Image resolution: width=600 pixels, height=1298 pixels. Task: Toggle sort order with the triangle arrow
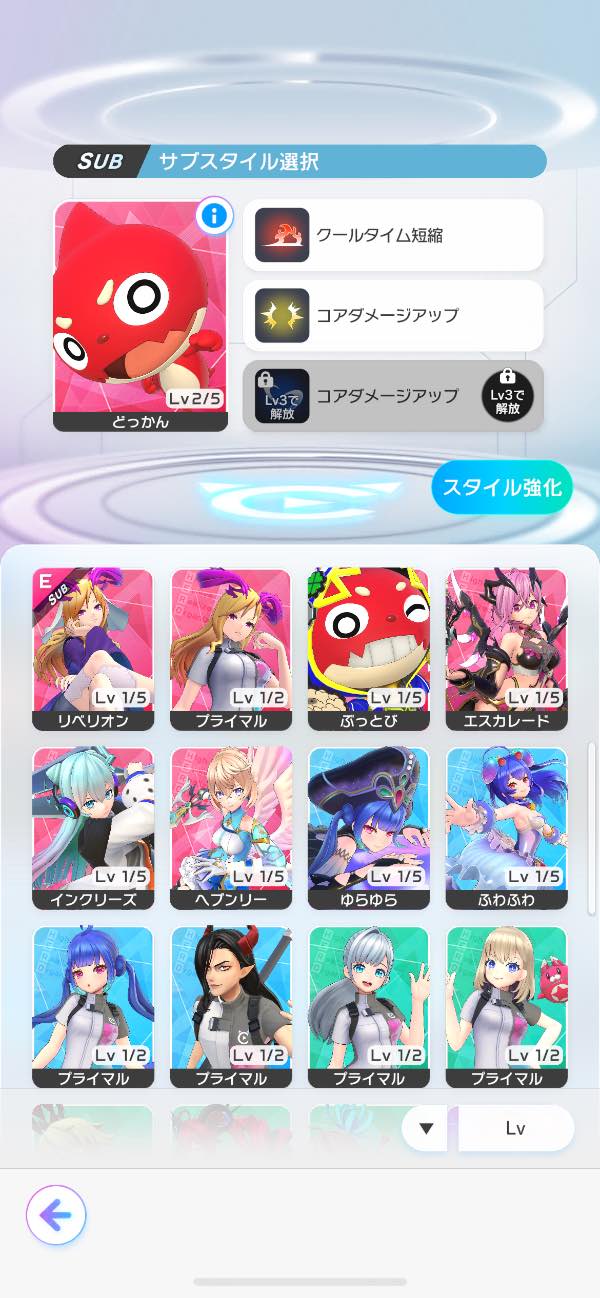[427, 1129]
